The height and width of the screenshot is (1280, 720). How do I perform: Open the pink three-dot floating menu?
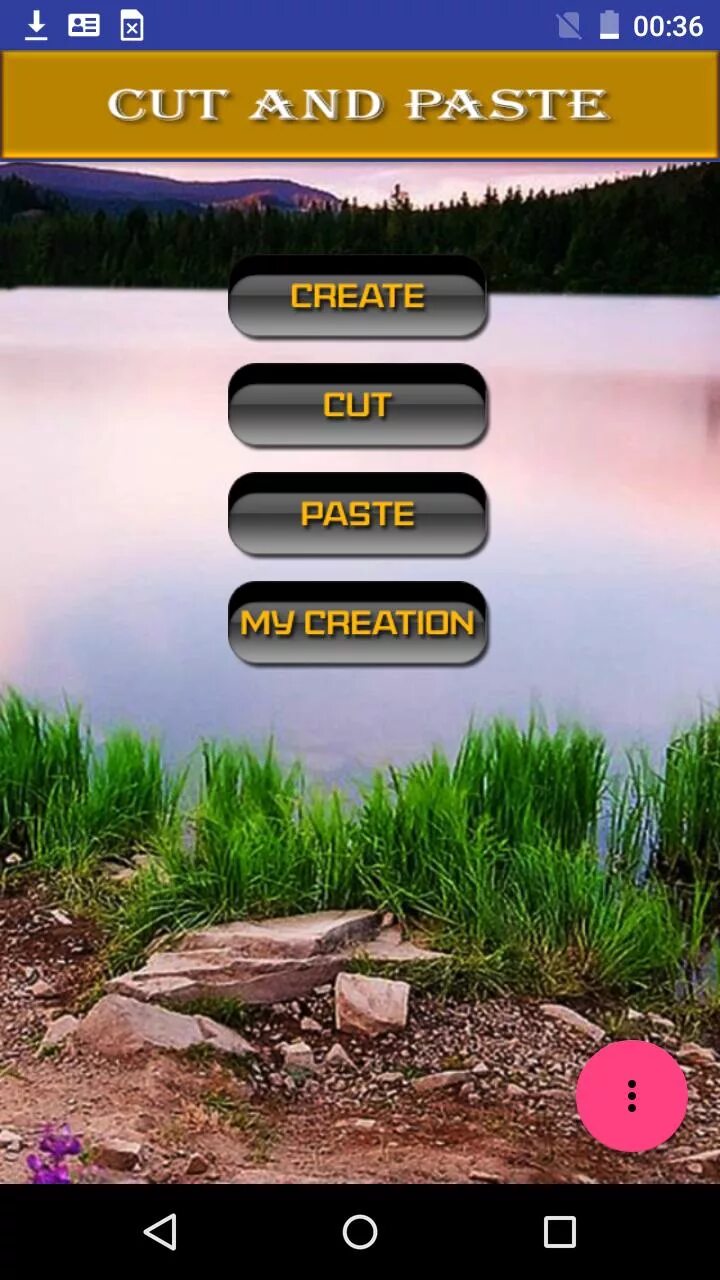(x=632, y=1096)
